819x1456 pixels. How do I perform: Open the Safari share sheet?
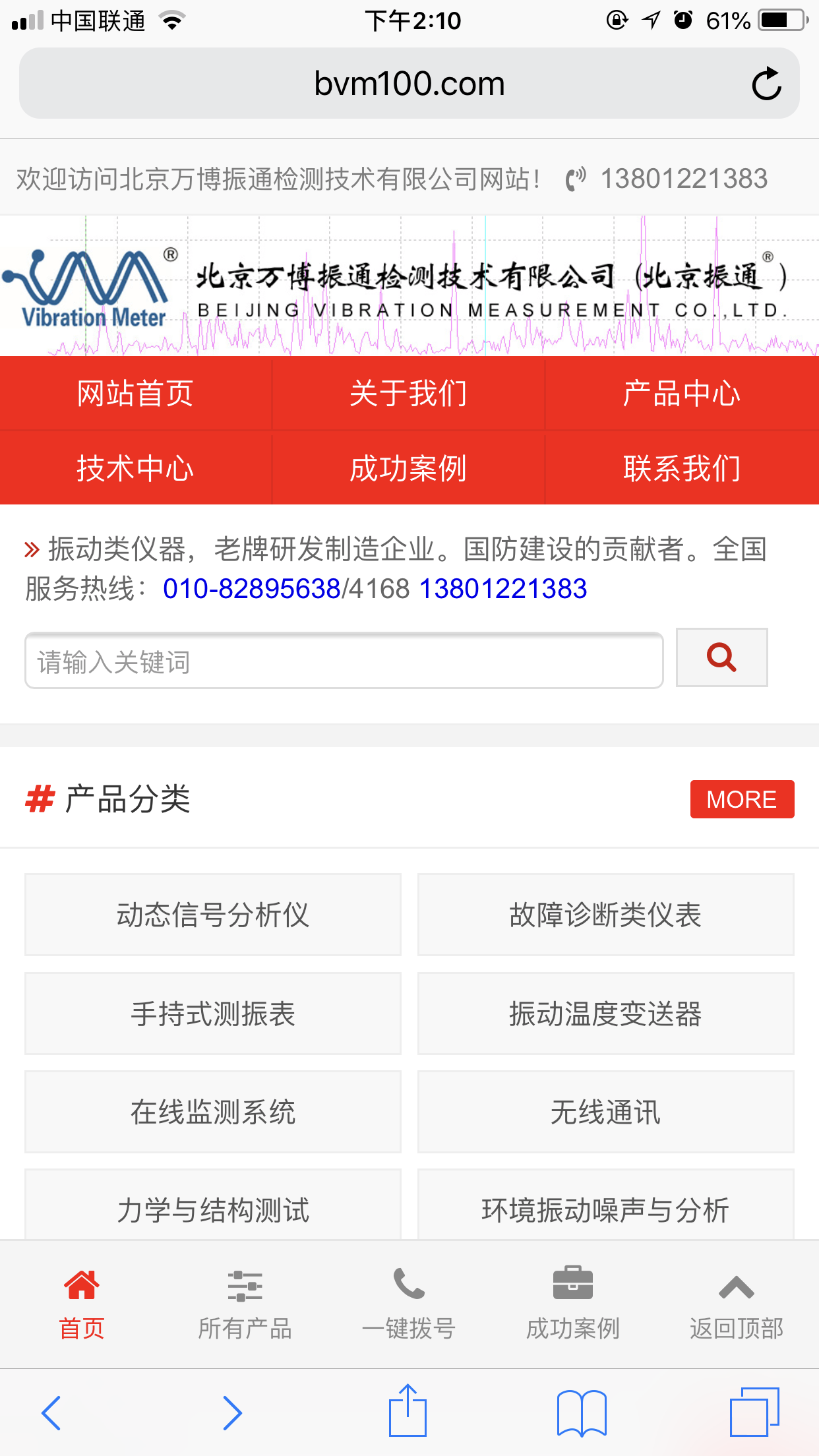pos(409,1411)
